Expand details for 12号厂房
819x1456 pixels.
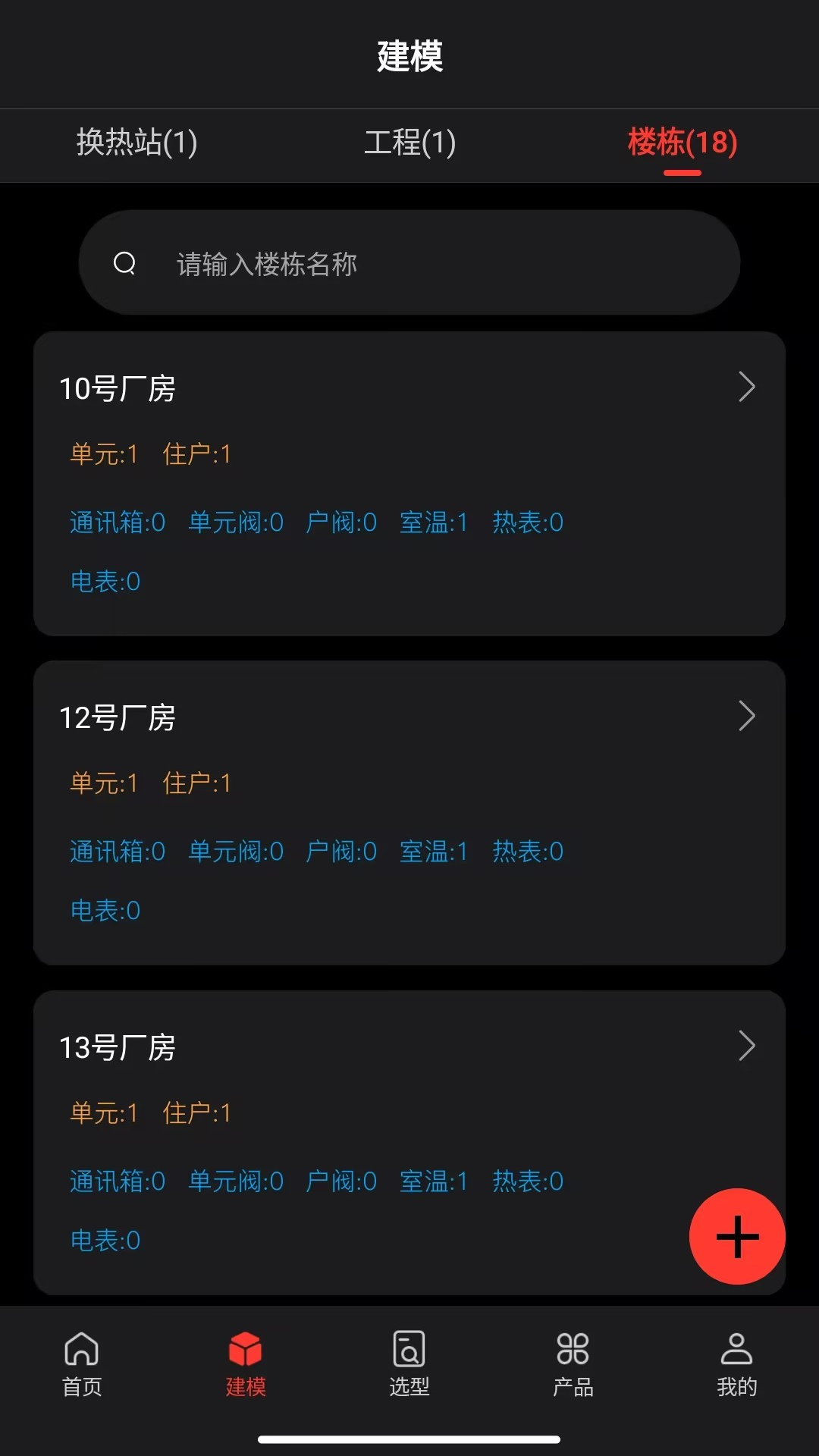point(746,717)
